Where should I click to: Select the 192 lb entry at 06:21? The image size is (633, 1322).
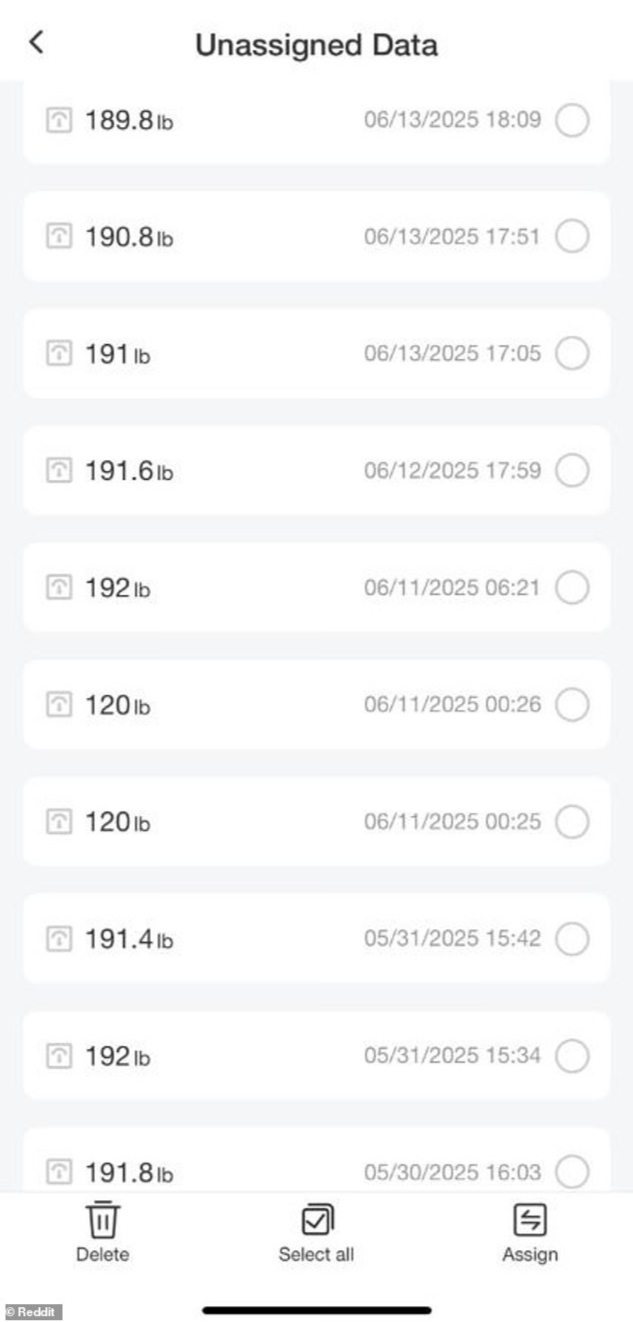tap(572, 587)
